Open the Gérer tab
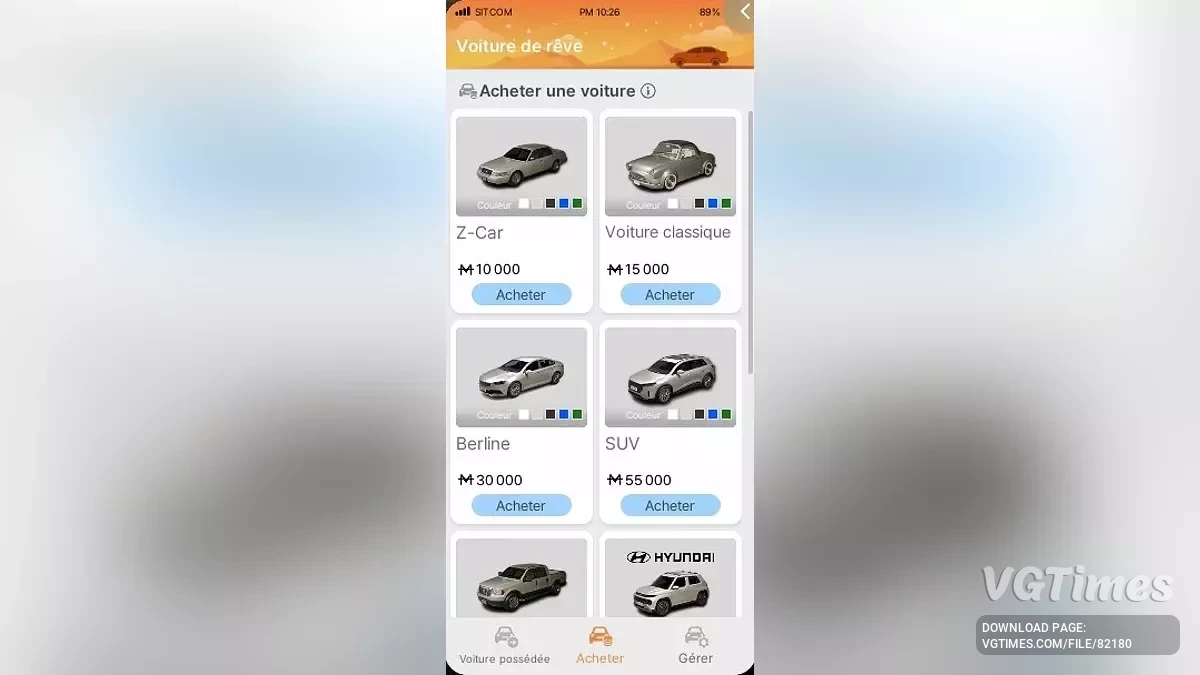 [x=695, y=646]
